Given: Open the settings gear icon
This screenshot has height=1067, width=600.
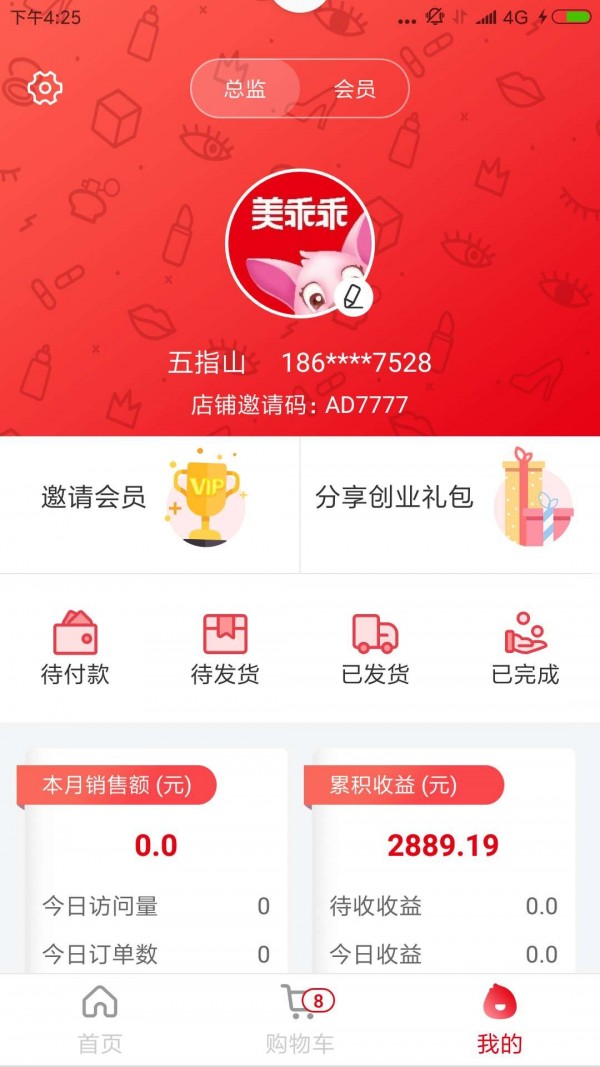Looking at the screenshot, I should [x=45, y=88].
